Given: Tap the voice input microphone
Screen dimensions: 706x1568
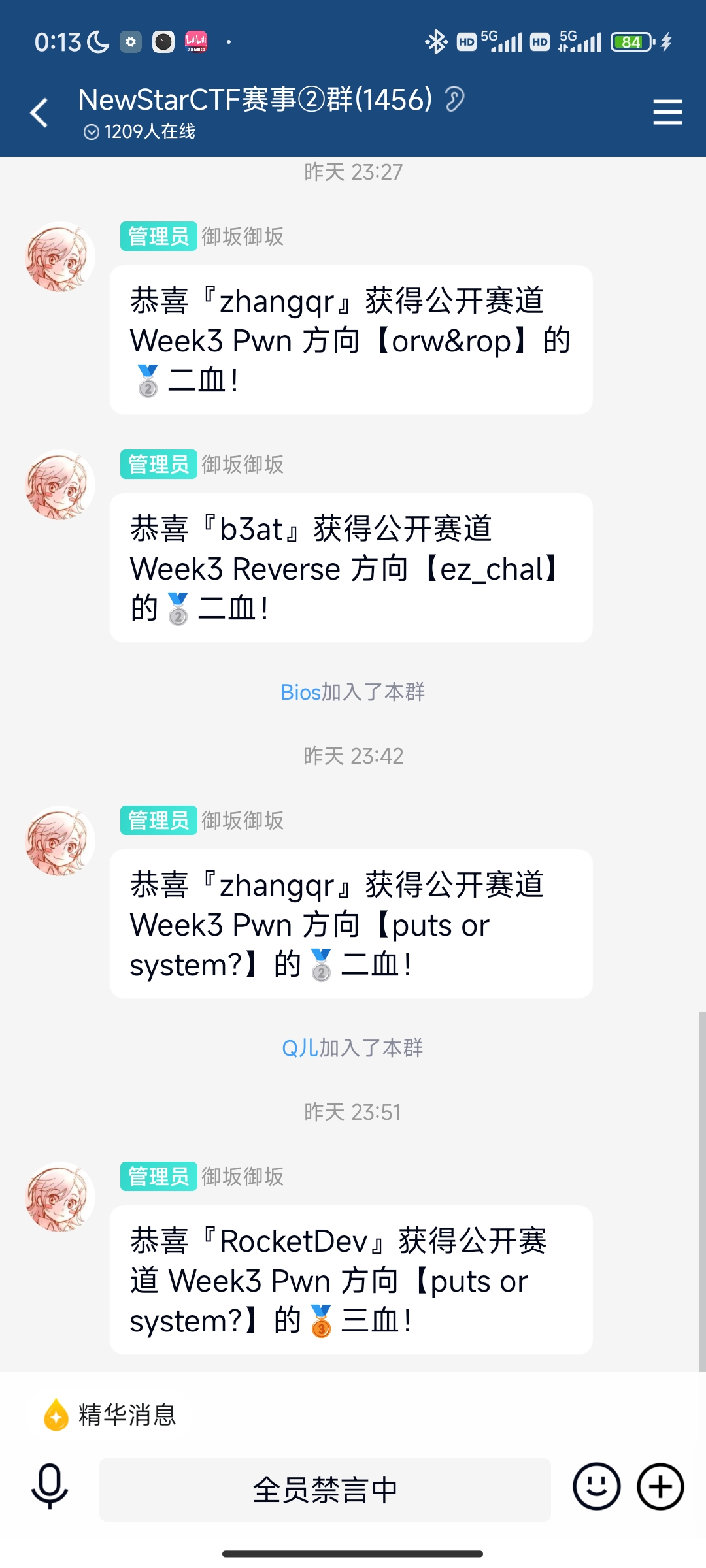Looking at the screenshot, I should (50, 1486).
